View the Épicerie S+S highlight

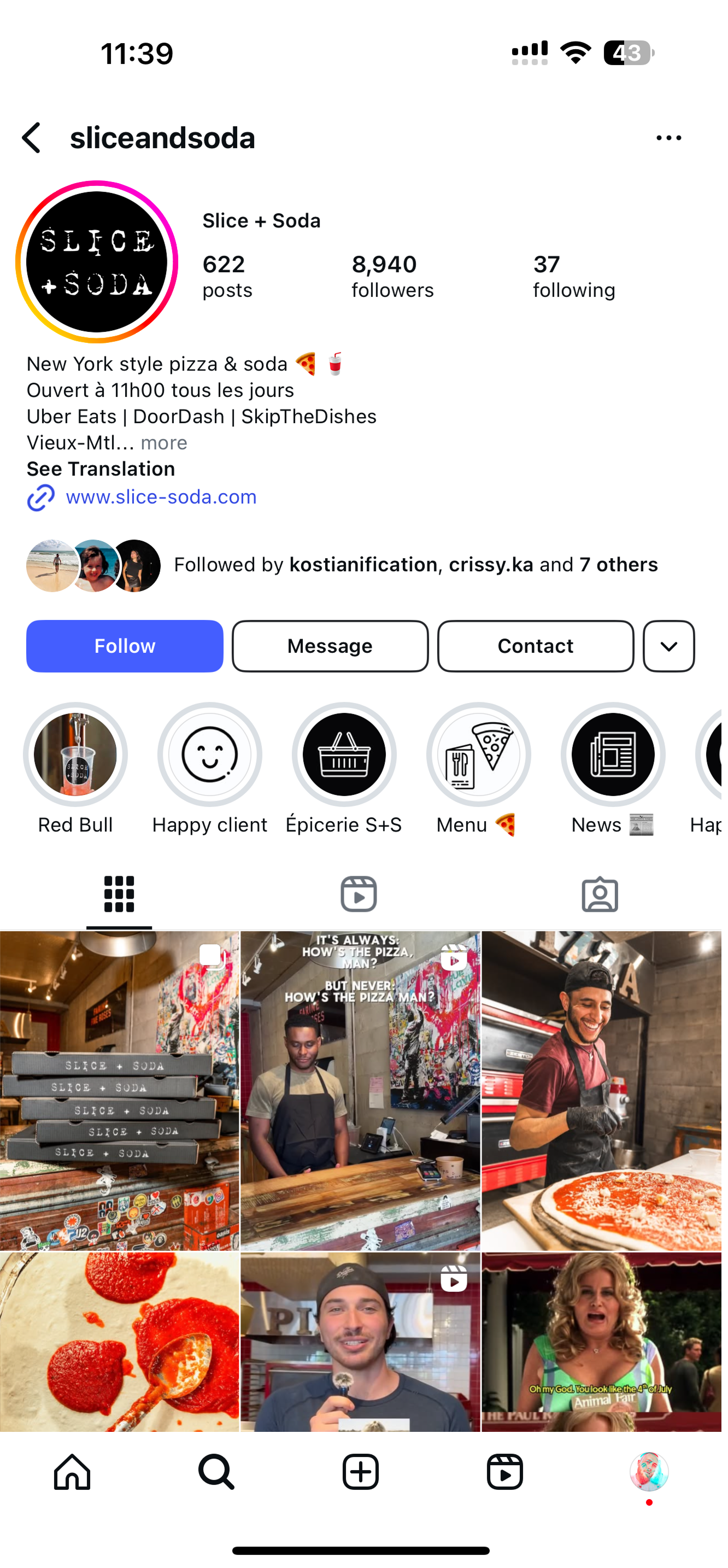point(344,755)
